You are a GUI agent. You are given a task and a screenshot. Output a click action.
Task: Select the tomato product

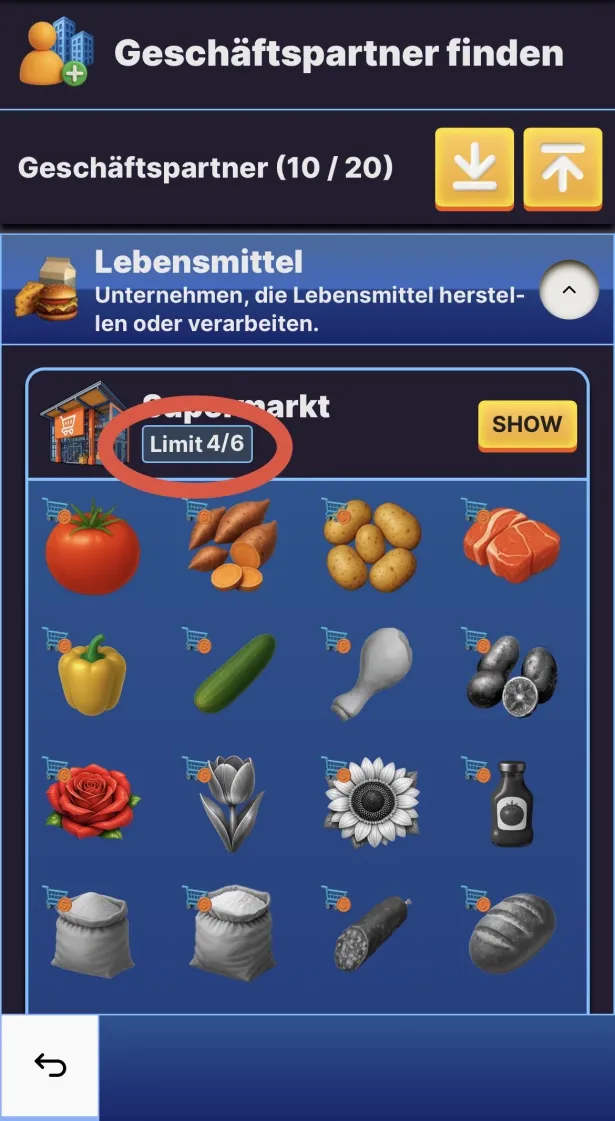tap(92, 548)
